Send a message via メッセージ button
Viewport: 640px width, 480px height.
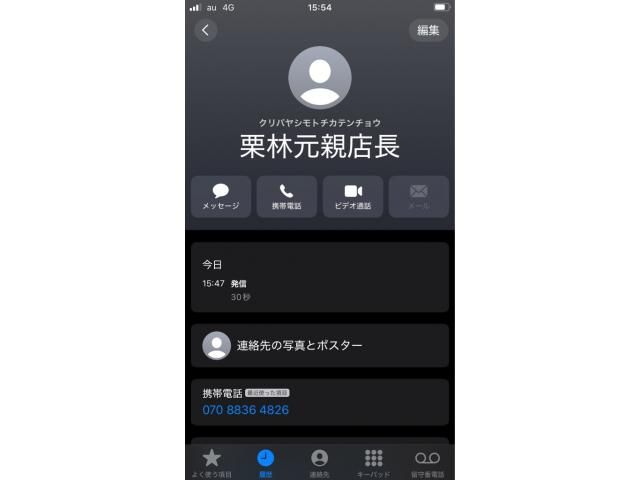pos(221,196)
